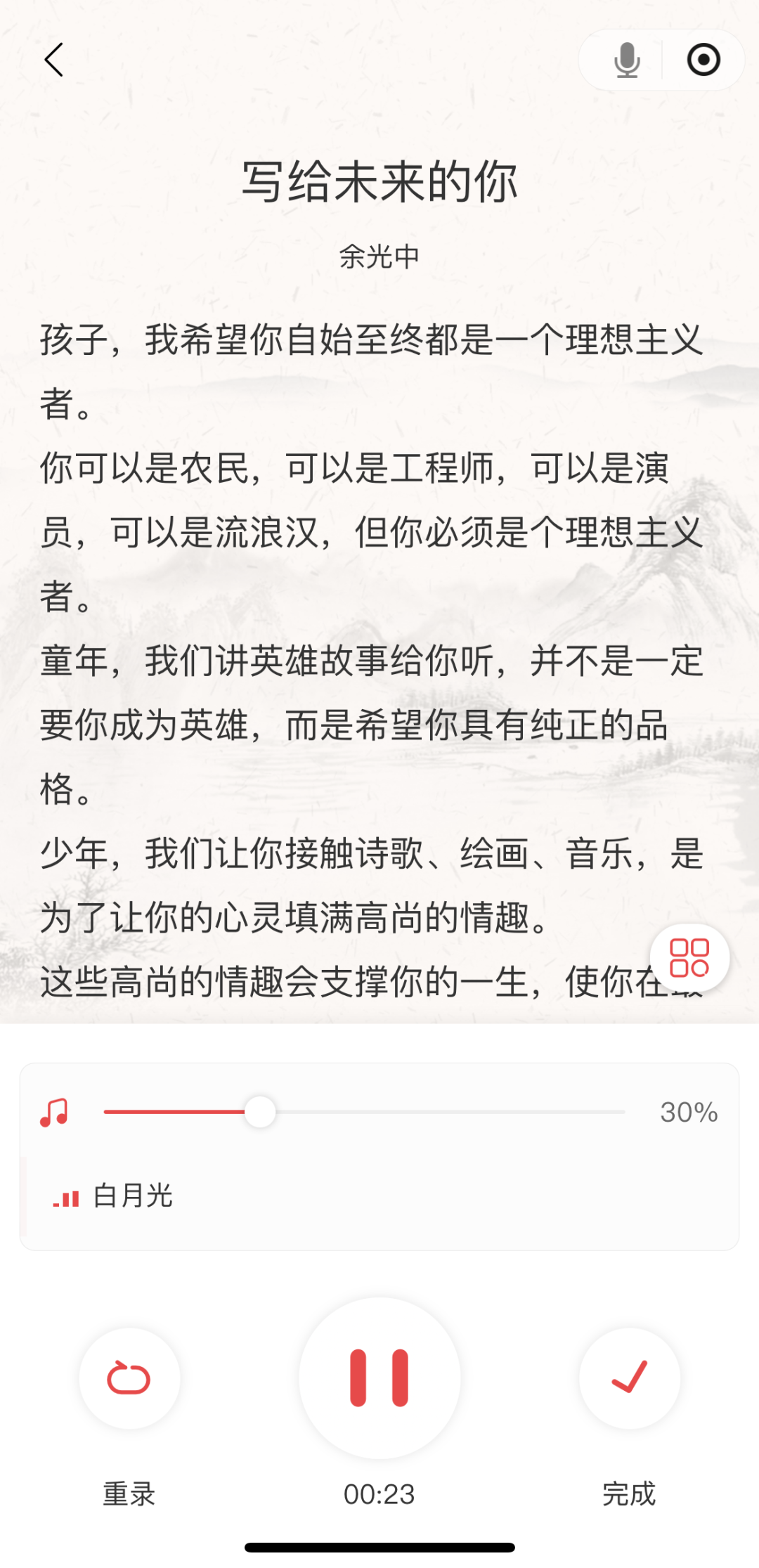Screen dimensions: 759x1568
Task: Tap the red music note icon
Action: click(54, 1113)
